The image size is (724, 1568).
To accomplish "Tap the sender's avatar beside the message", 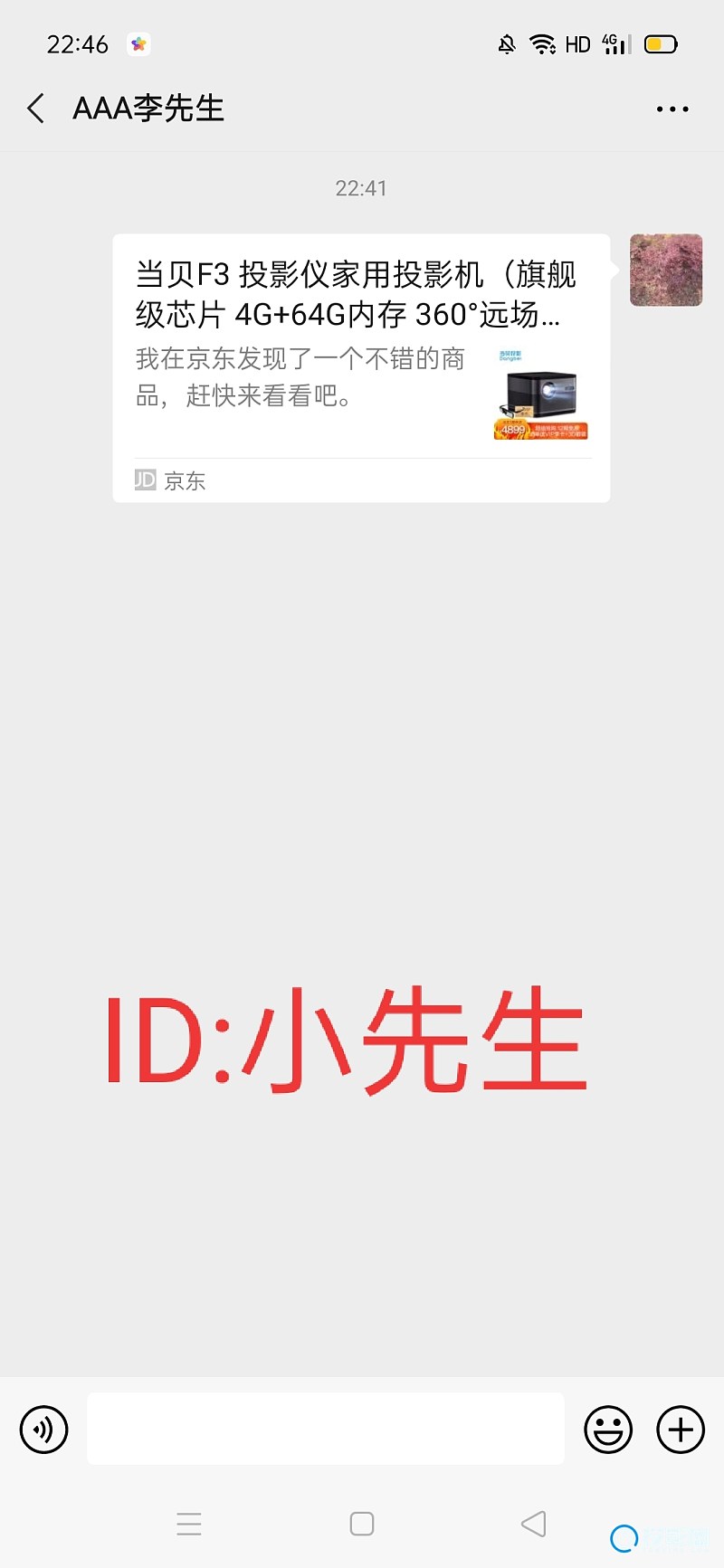I will tap(666, 270).
